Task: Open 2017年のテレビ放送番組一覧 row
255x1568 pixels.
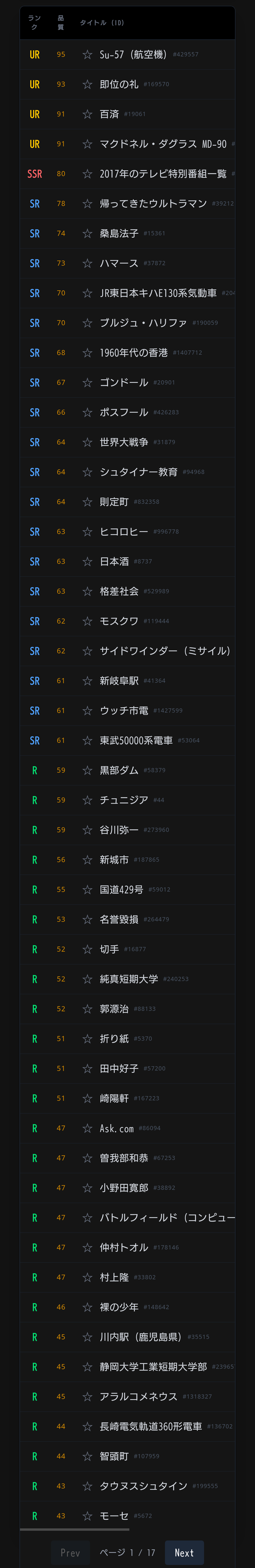Action: [163, 174]
